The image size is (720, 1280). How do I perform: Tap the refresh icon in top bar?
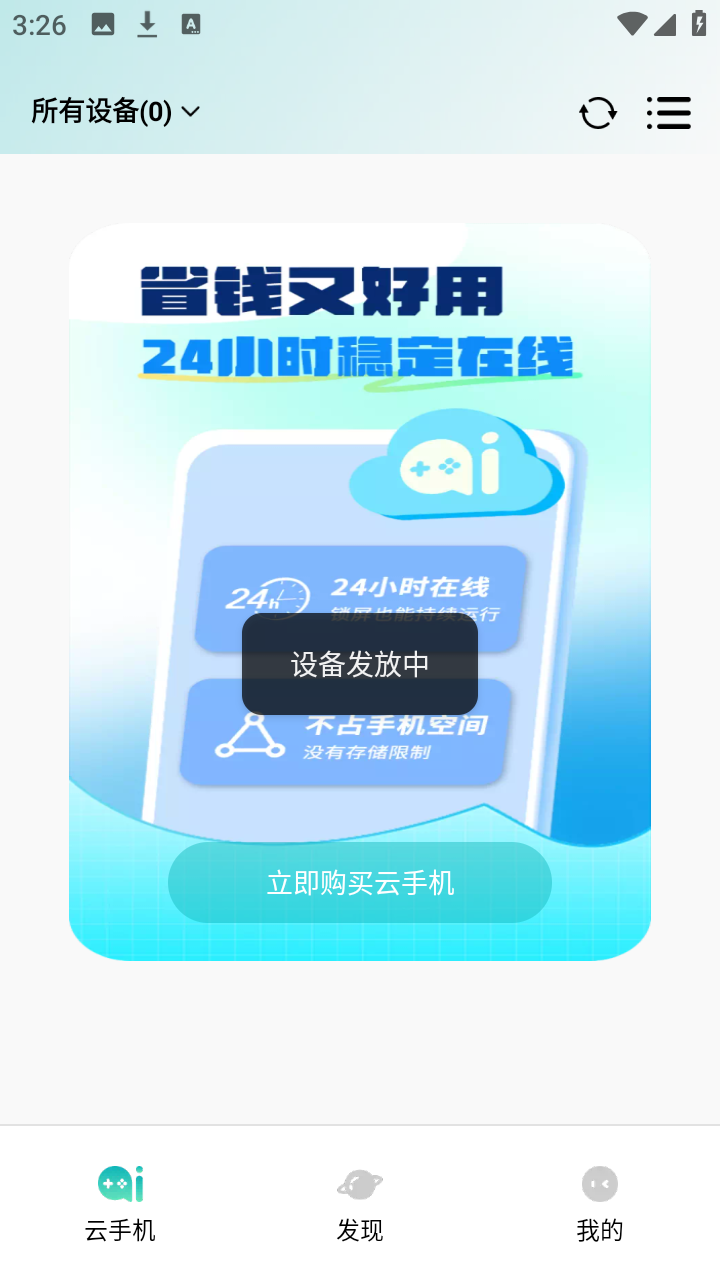[598, 113]
